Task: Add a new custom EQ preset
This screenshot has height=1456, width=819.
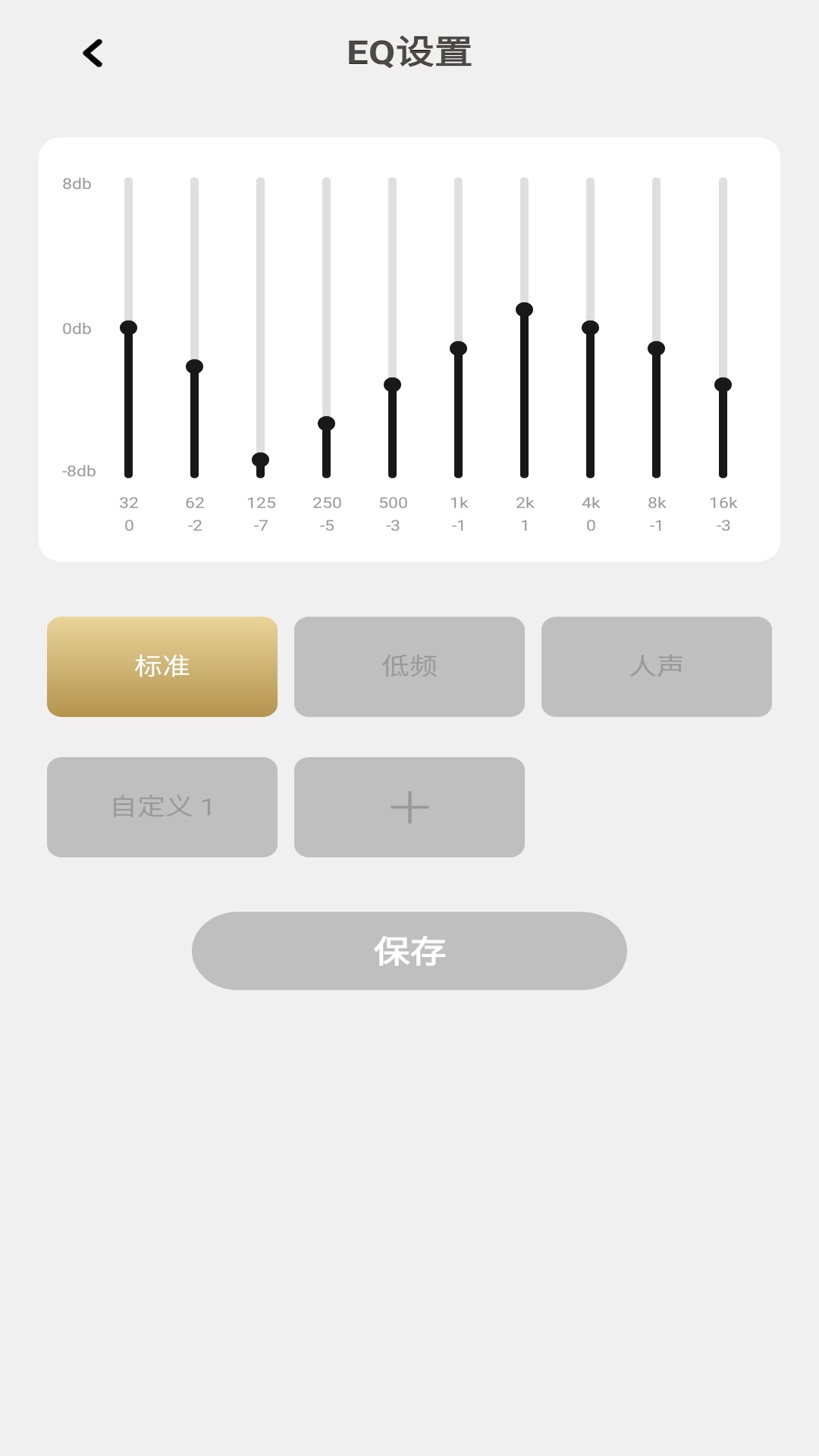Action: click(x=409, y=806)
